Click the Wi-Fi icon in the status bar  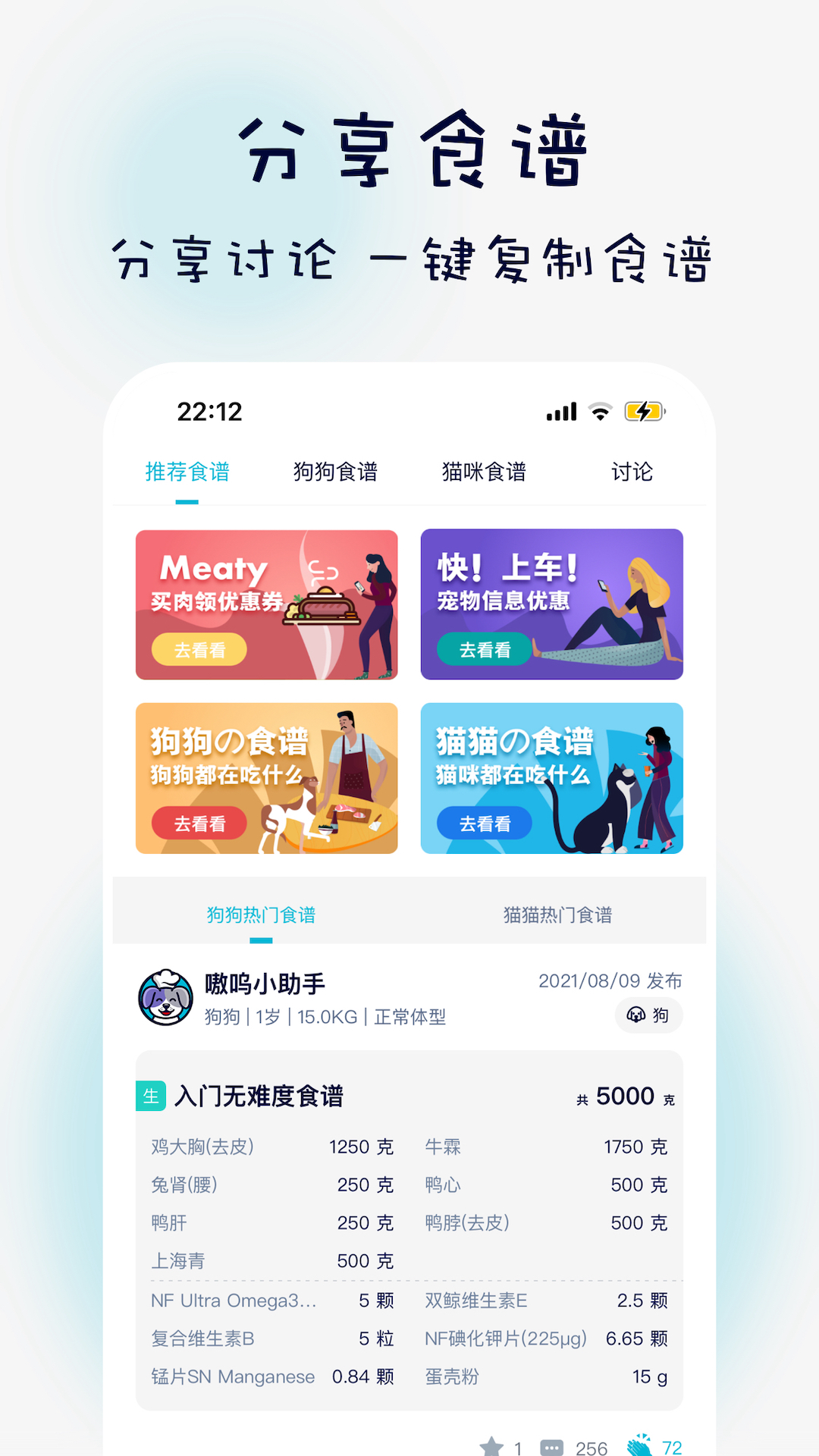[x=599, y=412]
